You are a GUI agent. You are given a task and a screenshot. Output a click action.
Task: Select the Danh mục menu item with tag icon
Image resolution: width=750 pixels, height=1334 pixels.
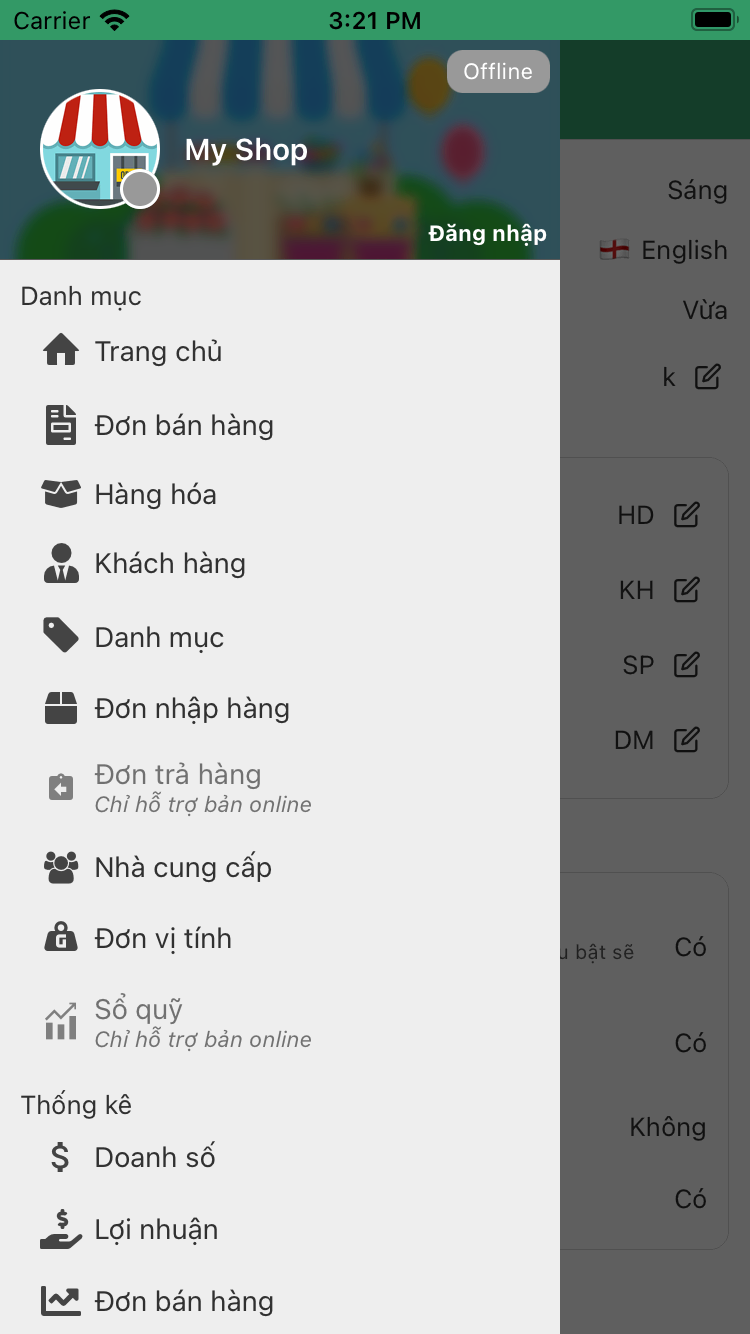click(x=159, y=637)
